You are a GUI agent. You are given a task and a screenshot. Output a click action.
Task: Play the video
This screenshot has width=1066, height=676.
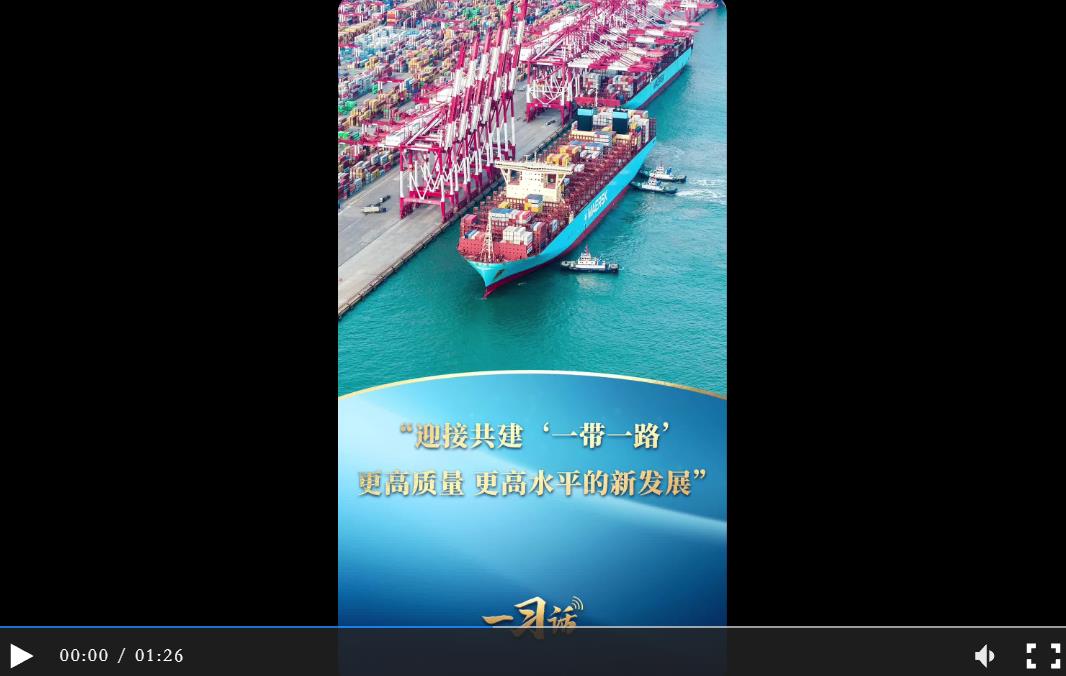pyautogui.click(x=21, y=656)
